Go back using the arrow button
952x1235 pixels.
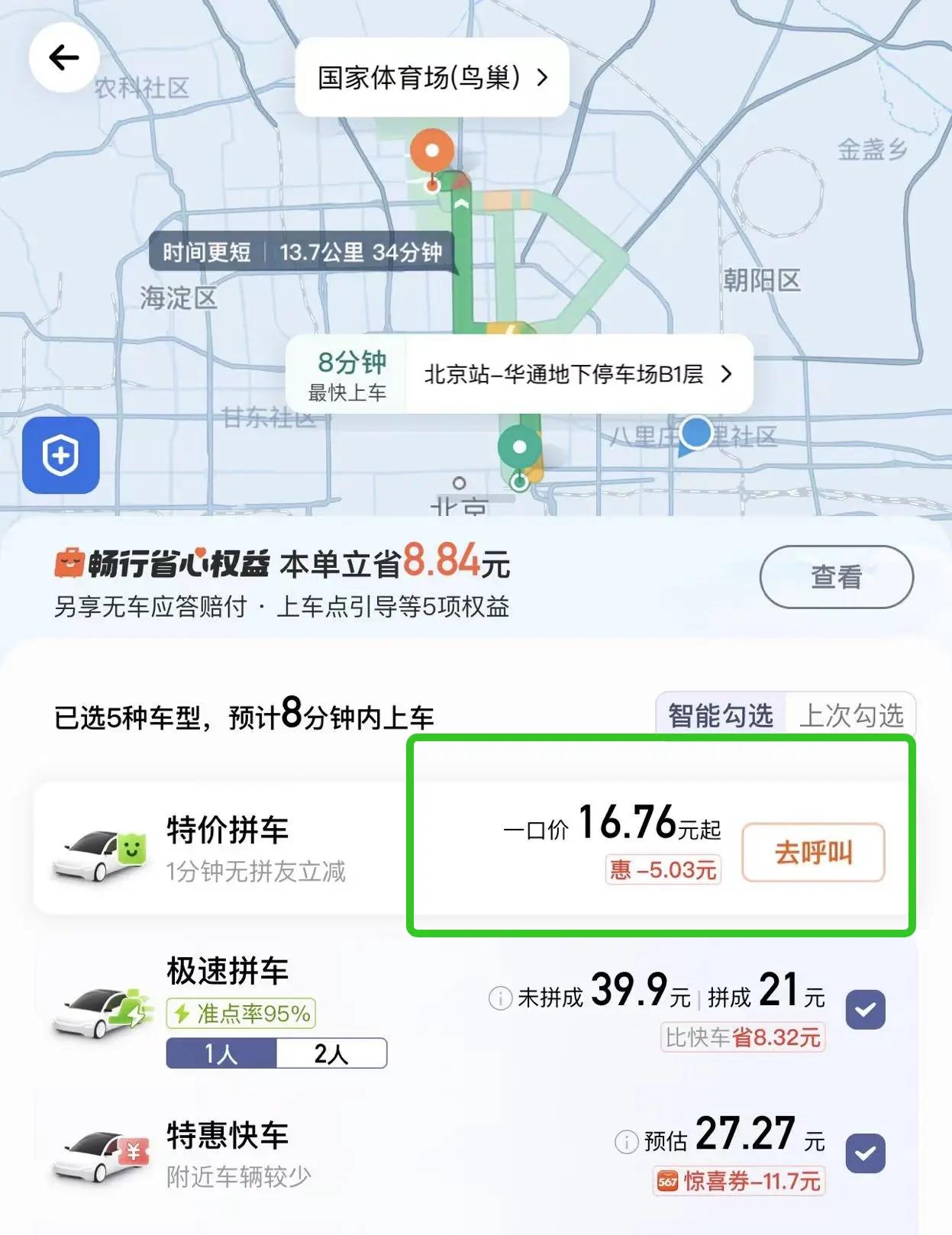click(x=64, y=57)
